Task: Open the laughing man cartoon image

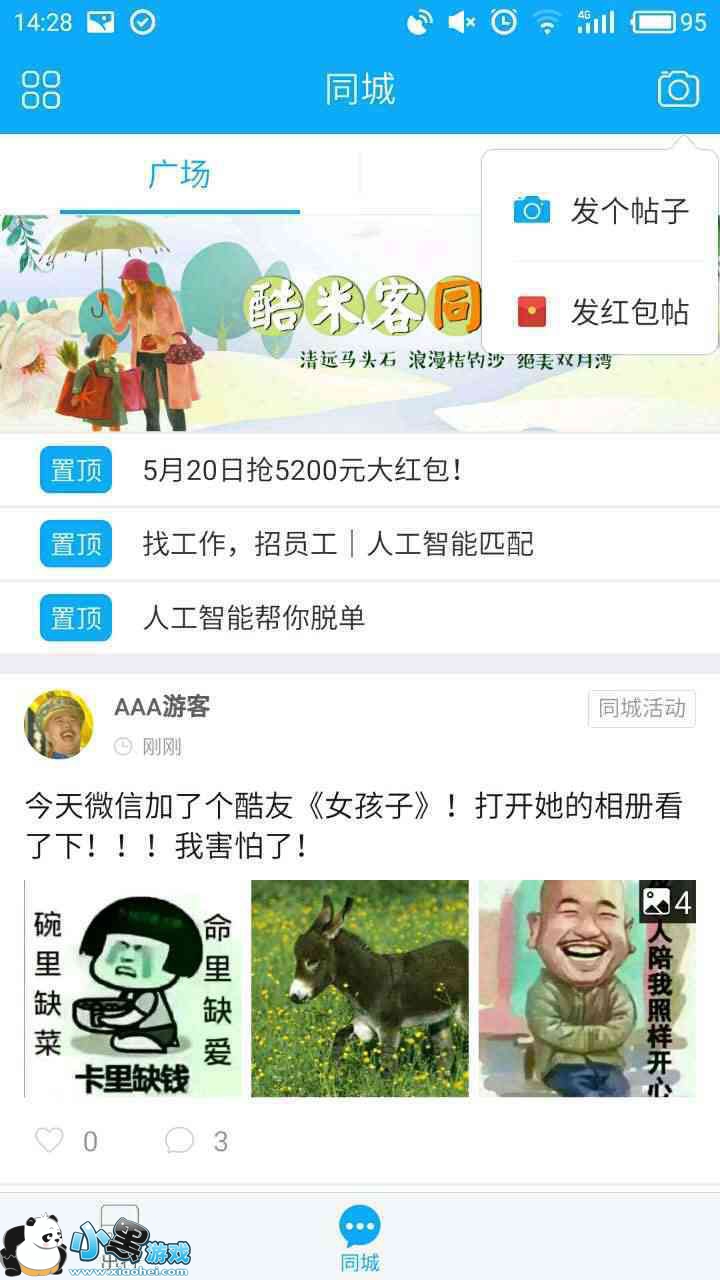Action: click(586, 988)
